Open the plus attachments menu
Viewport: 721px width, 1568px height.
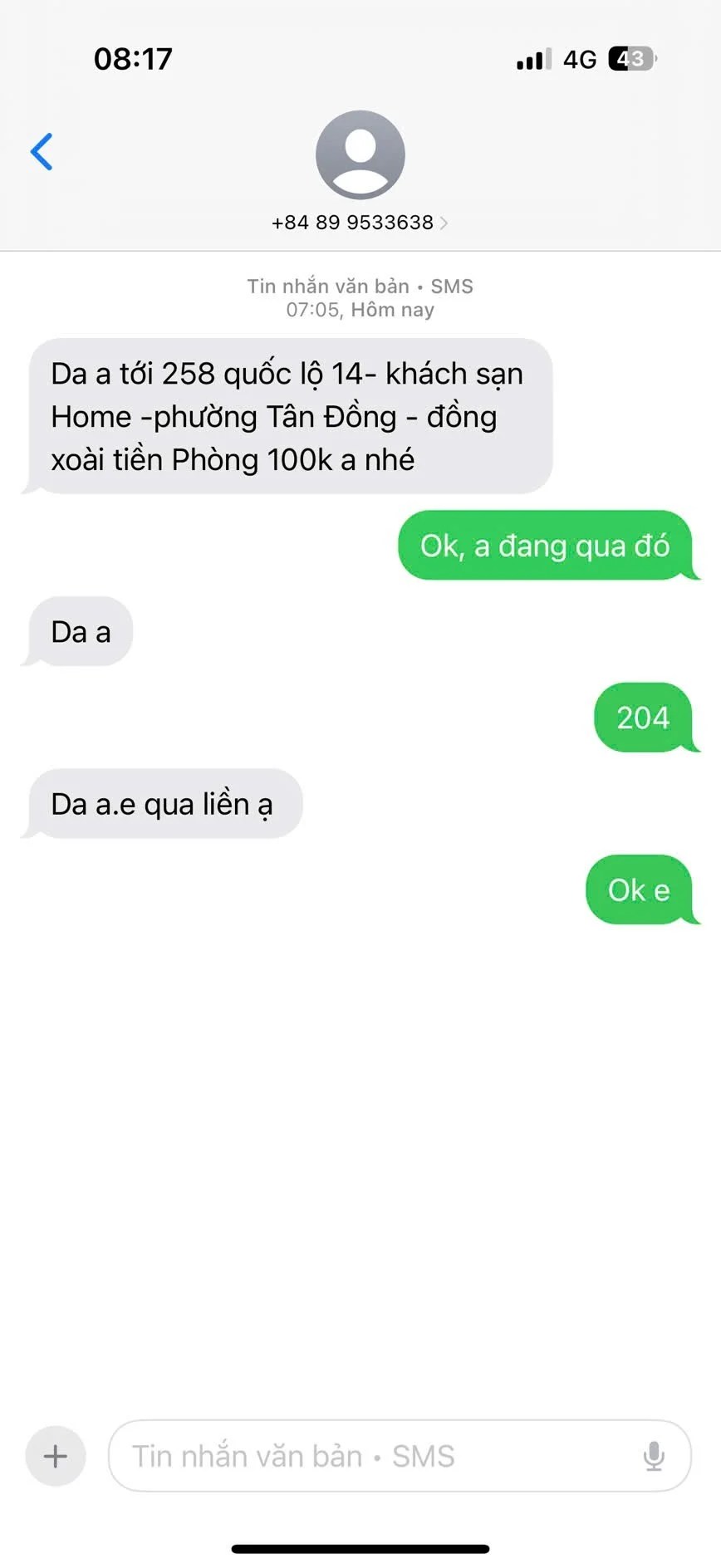coord(56,1455)
